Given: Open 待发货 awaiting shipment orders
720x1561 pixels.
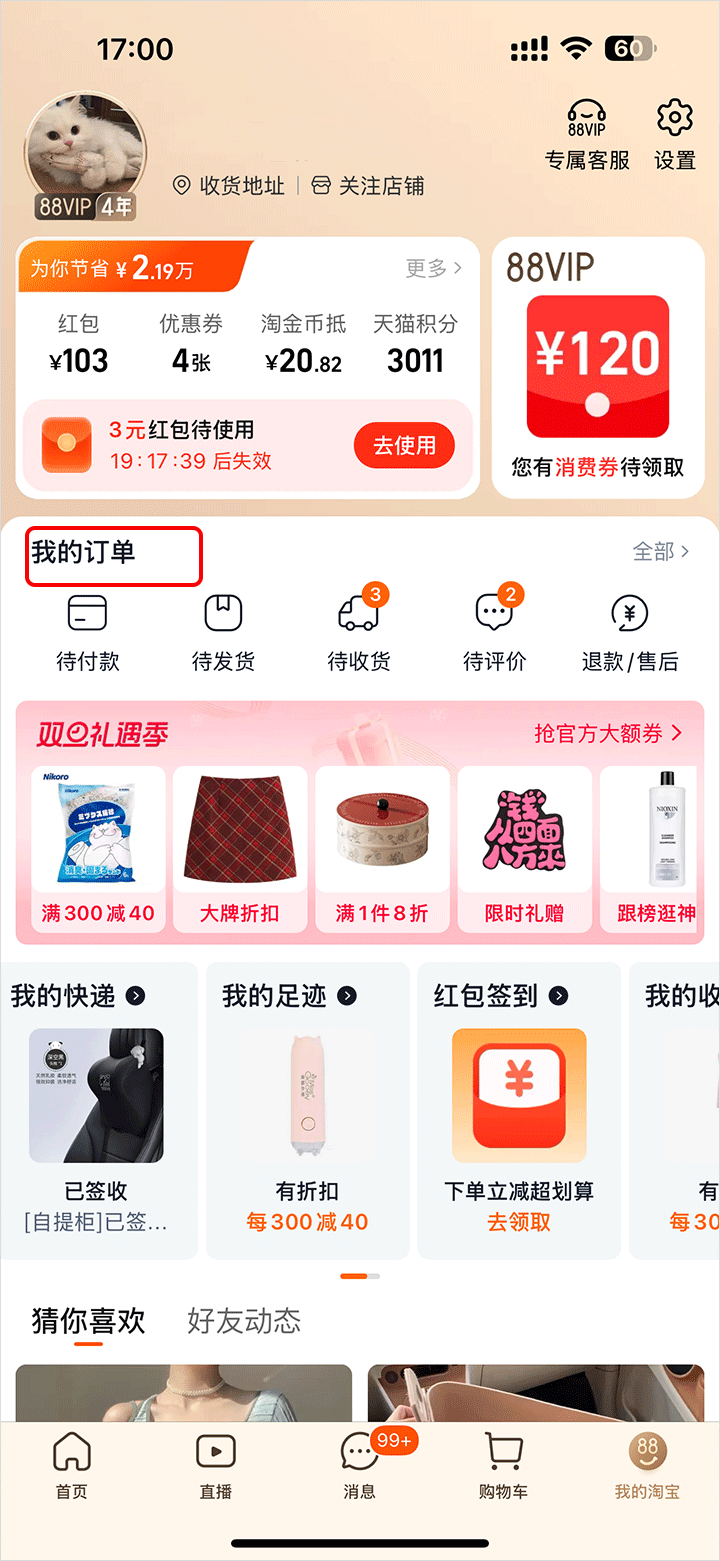Looking at the screenshot, I should [x=223, y=630].
